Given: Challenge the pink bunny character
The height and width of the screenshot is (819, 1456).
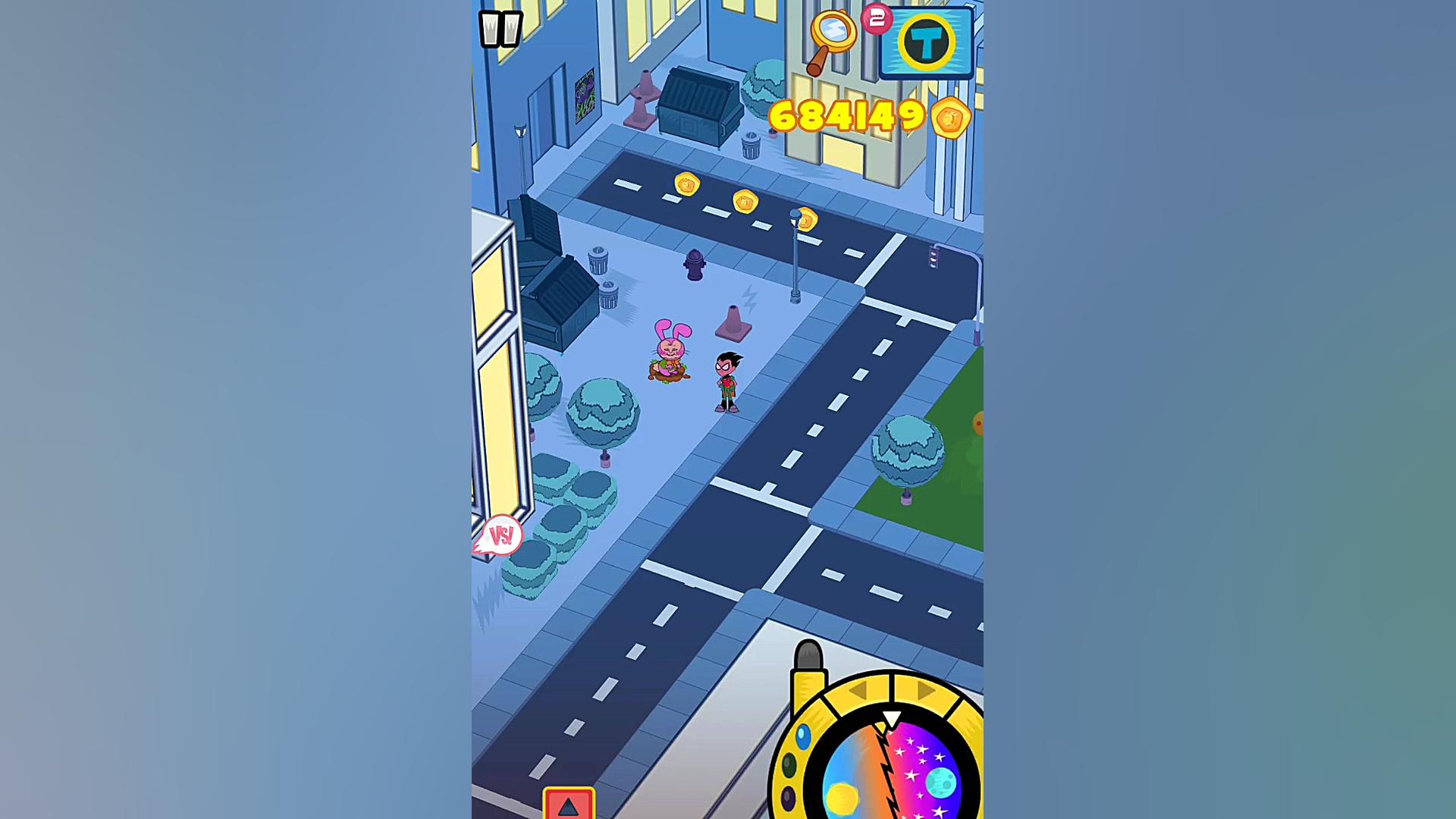Looking at the screenshot, I should coord(670,351).
